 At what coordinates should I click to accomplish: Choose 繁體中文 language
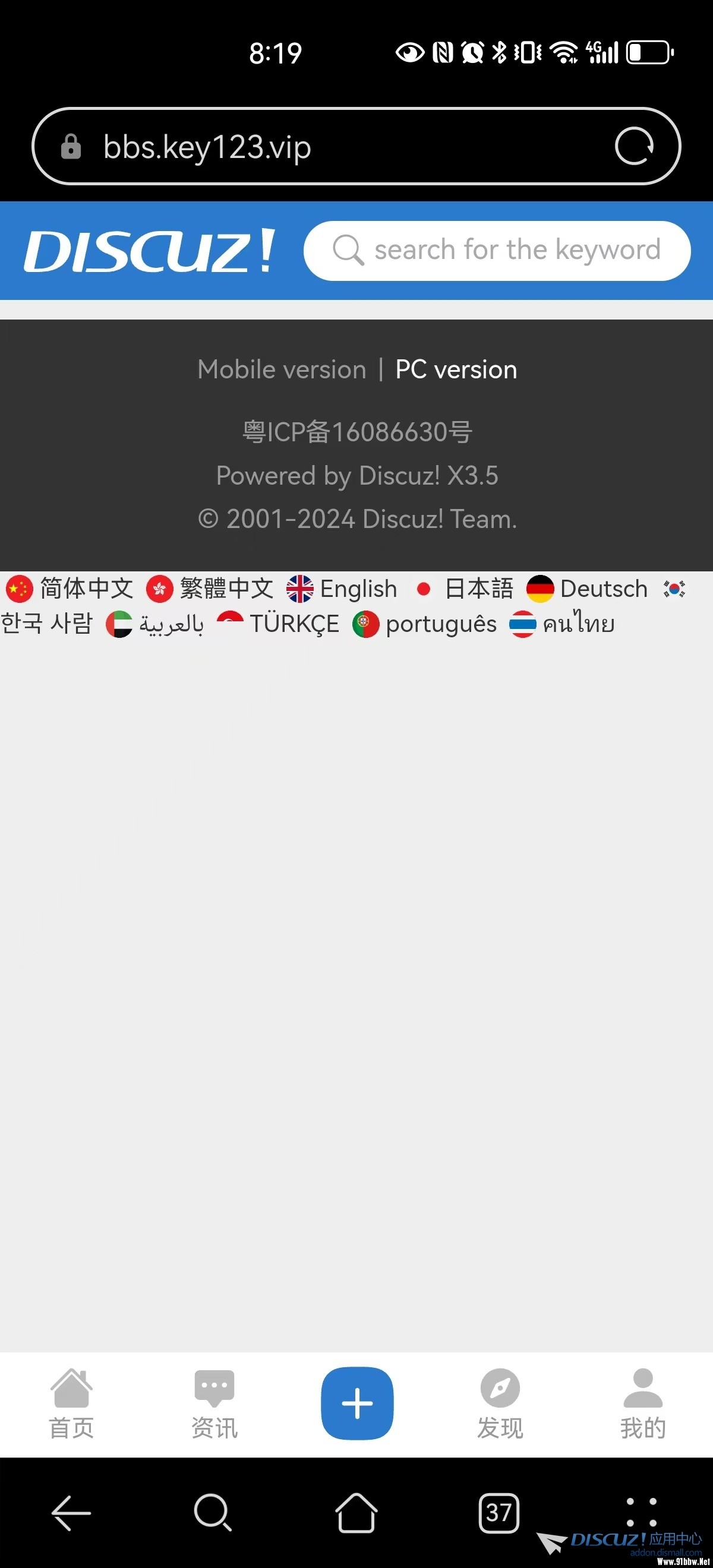point(211,589)
